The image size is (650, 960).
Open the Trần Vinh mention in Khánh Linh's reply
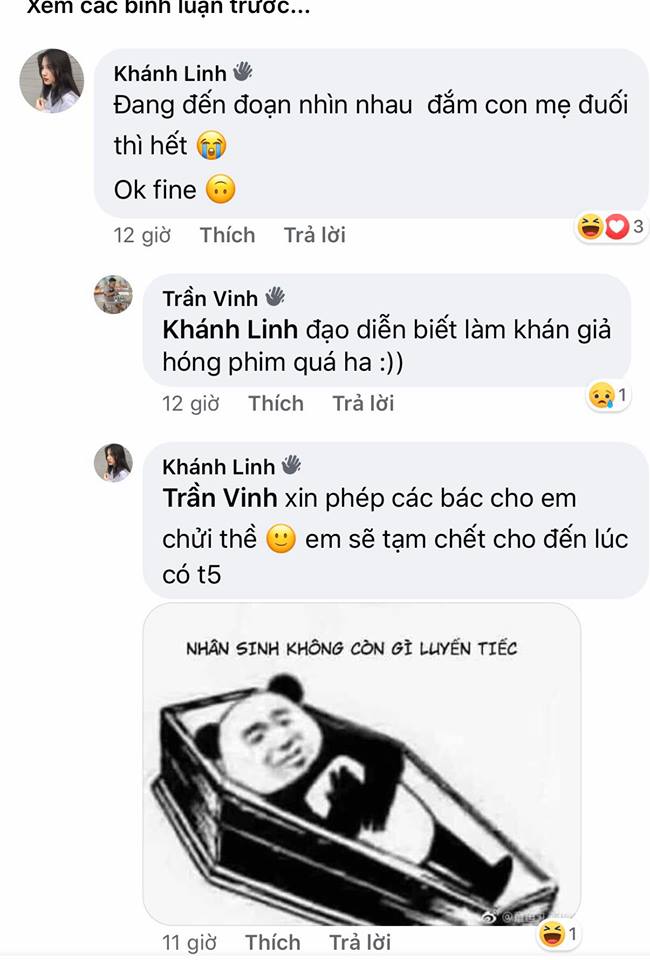coord(219,498)
